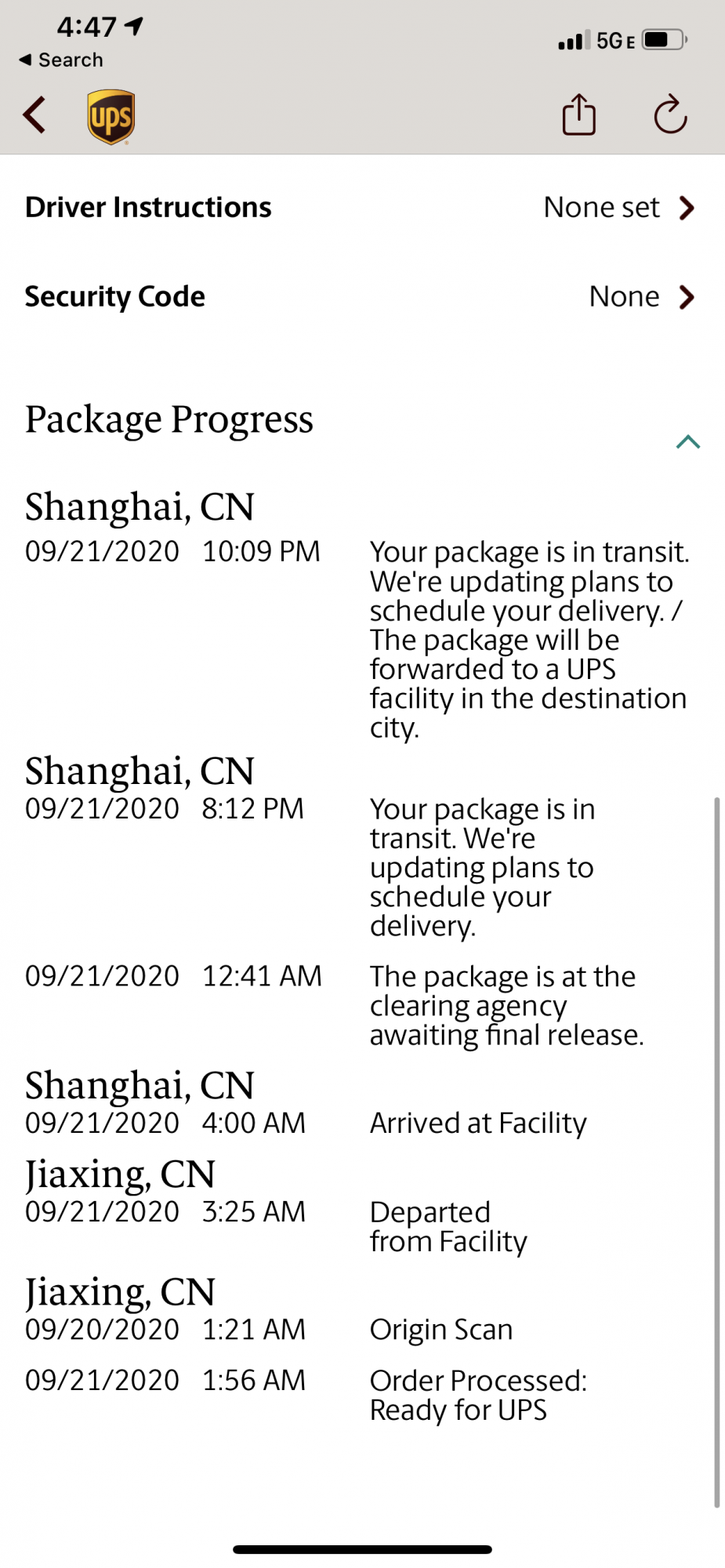The height and width of the screenshot is (1568, 725).
Task: Share this tracking page
Action: [x=579, y=115]
